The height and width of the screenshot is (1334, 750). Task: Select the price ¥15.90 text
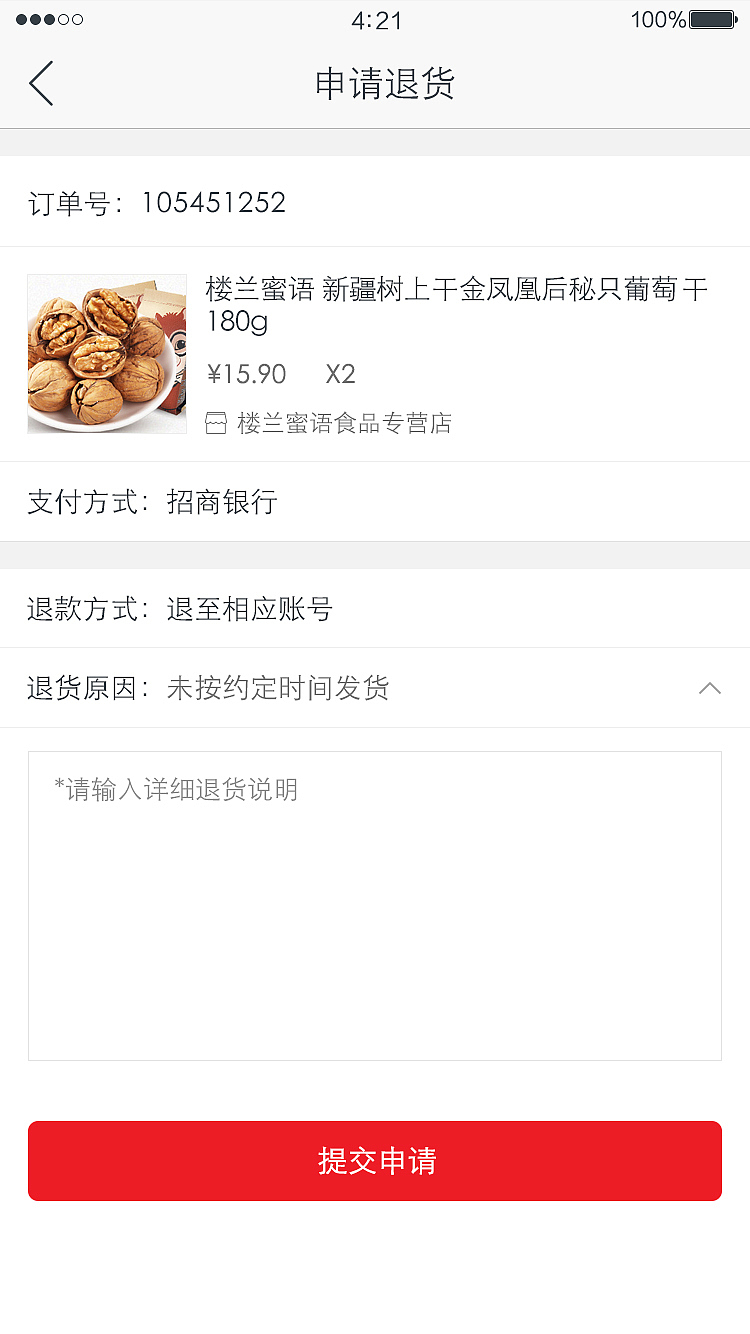[246, 374]
